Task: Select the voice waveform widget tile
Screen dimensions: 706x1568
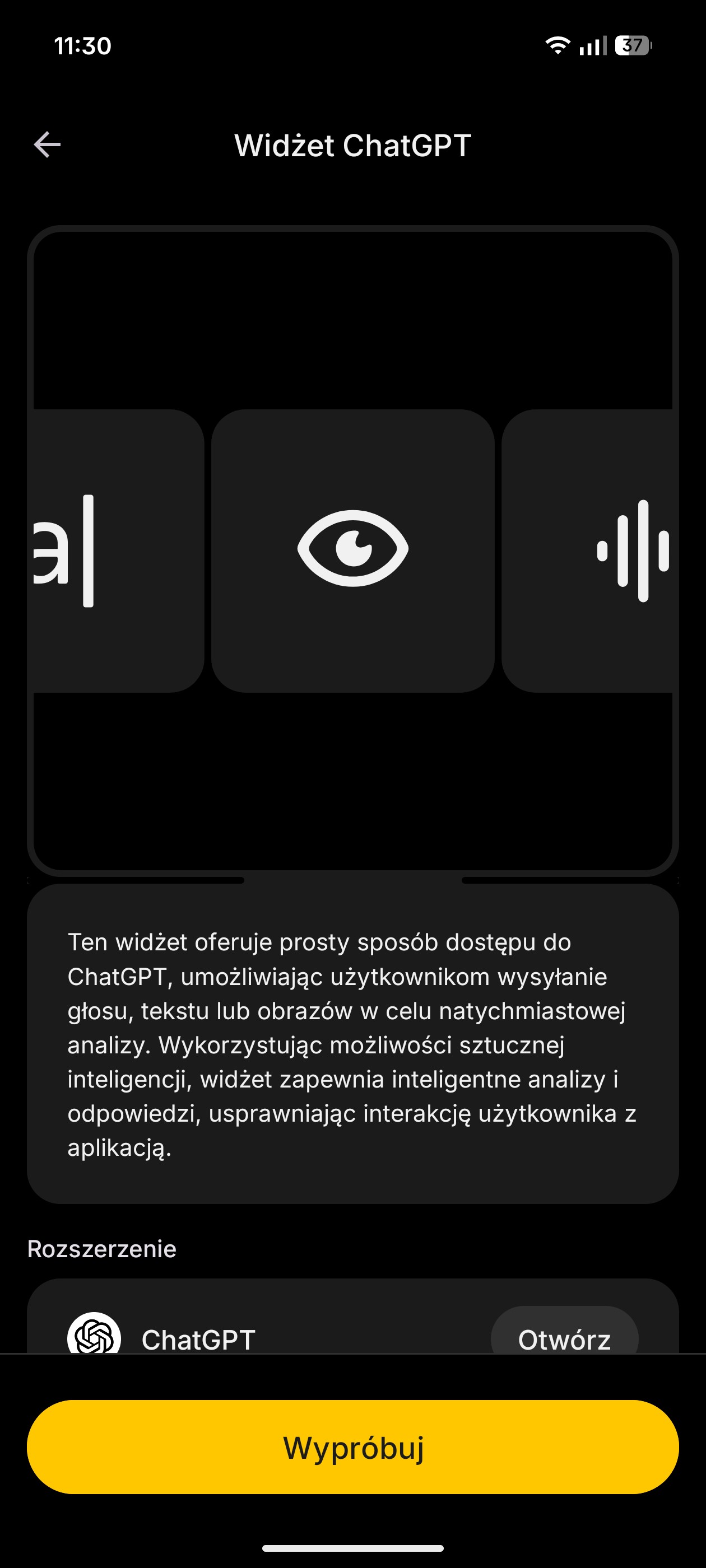Action: click(588, 550)
